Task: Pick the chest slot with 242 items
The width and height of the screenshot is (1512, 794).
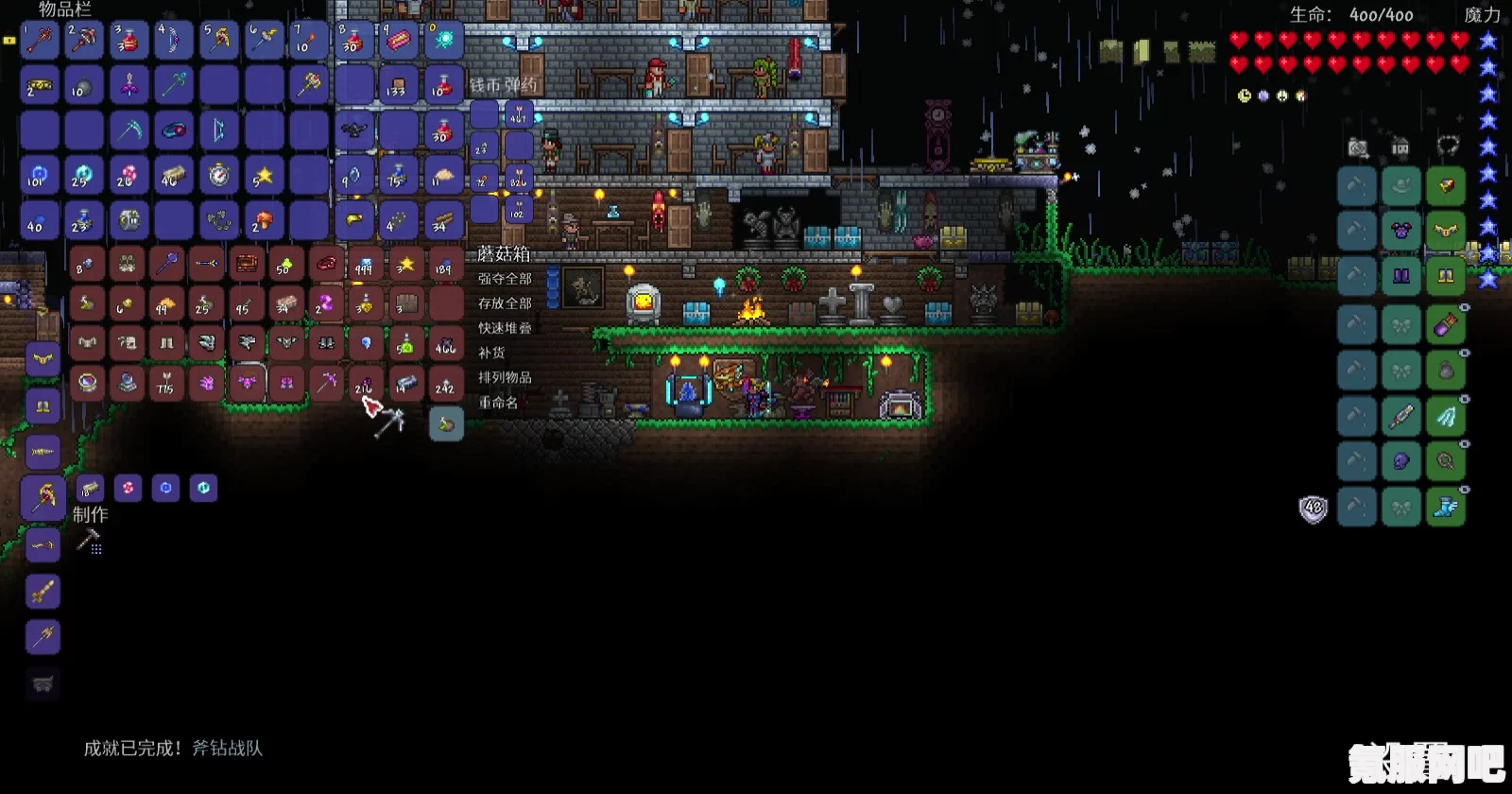Action: pos(445,383)
